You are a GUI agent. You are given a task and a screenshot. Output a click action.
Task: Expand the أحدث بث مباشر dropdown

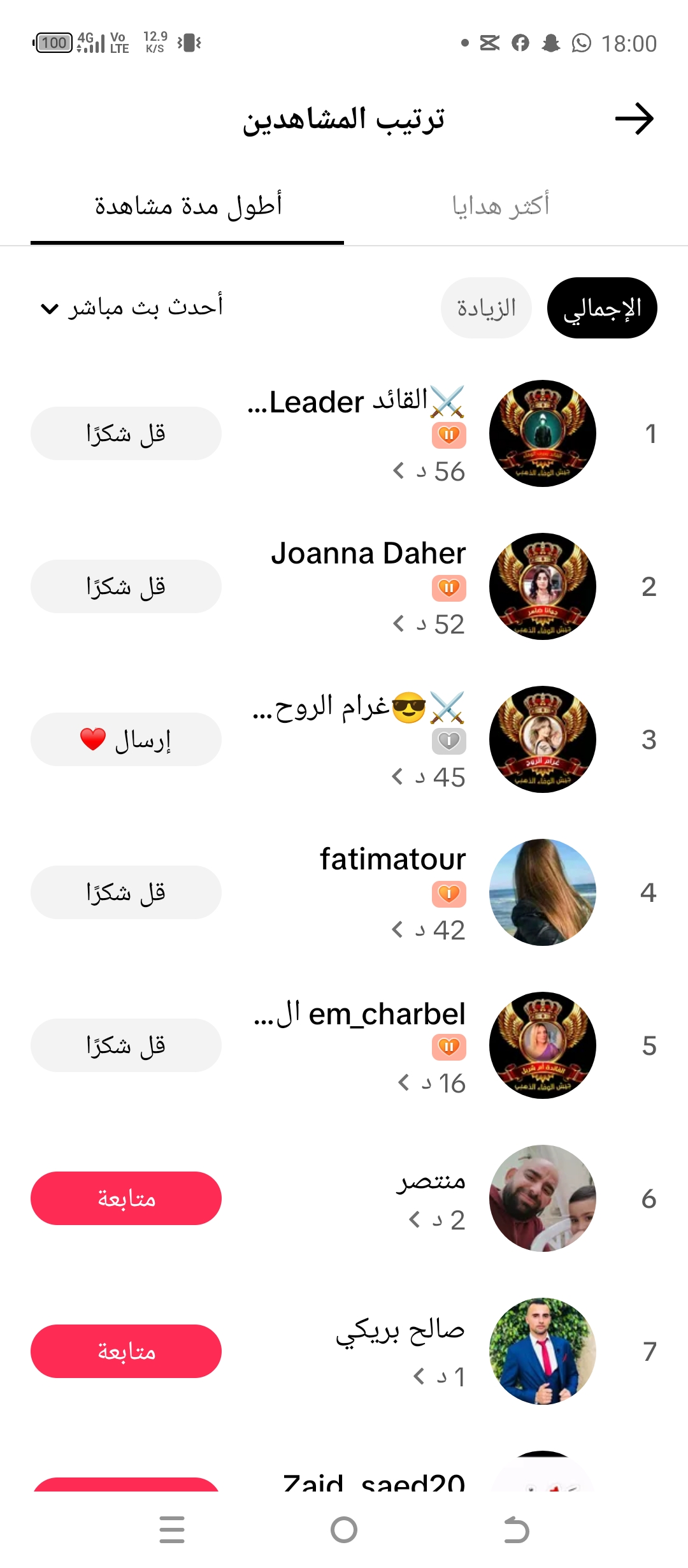coord(132,308)
